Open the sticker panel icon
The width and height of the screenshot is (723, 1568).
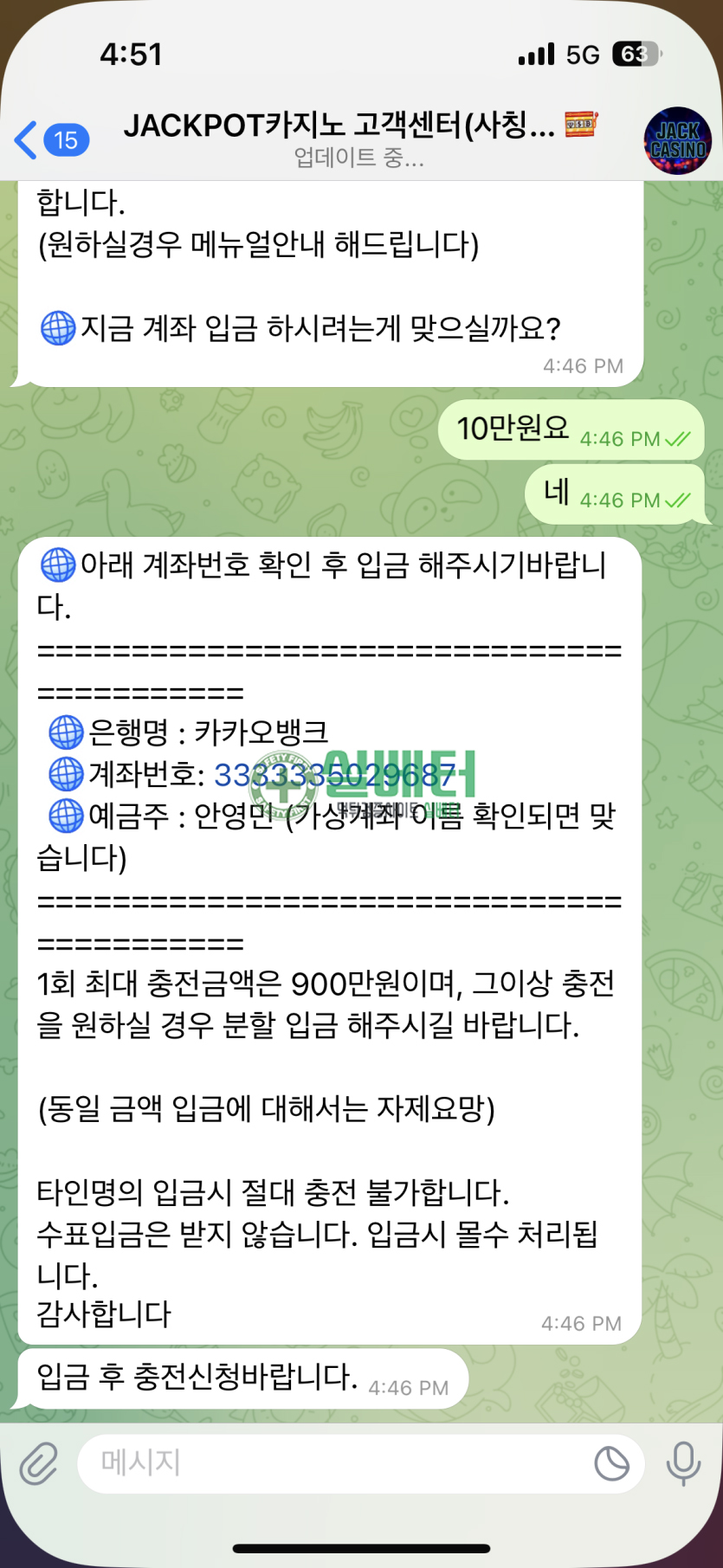[x=611, y=1464]
